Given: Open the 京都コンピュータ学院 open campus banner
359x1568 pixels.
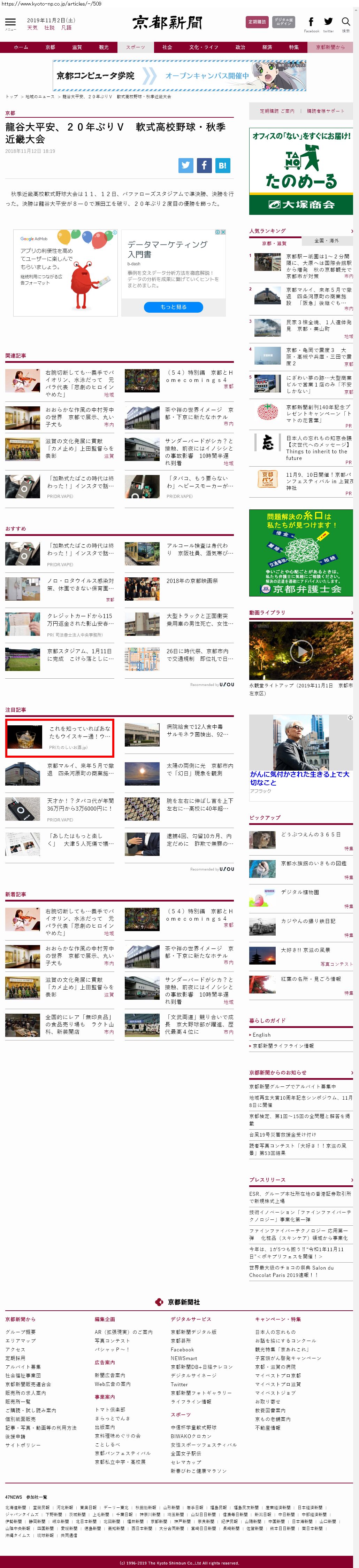Looking at the screenshot, I should (179, 76).
